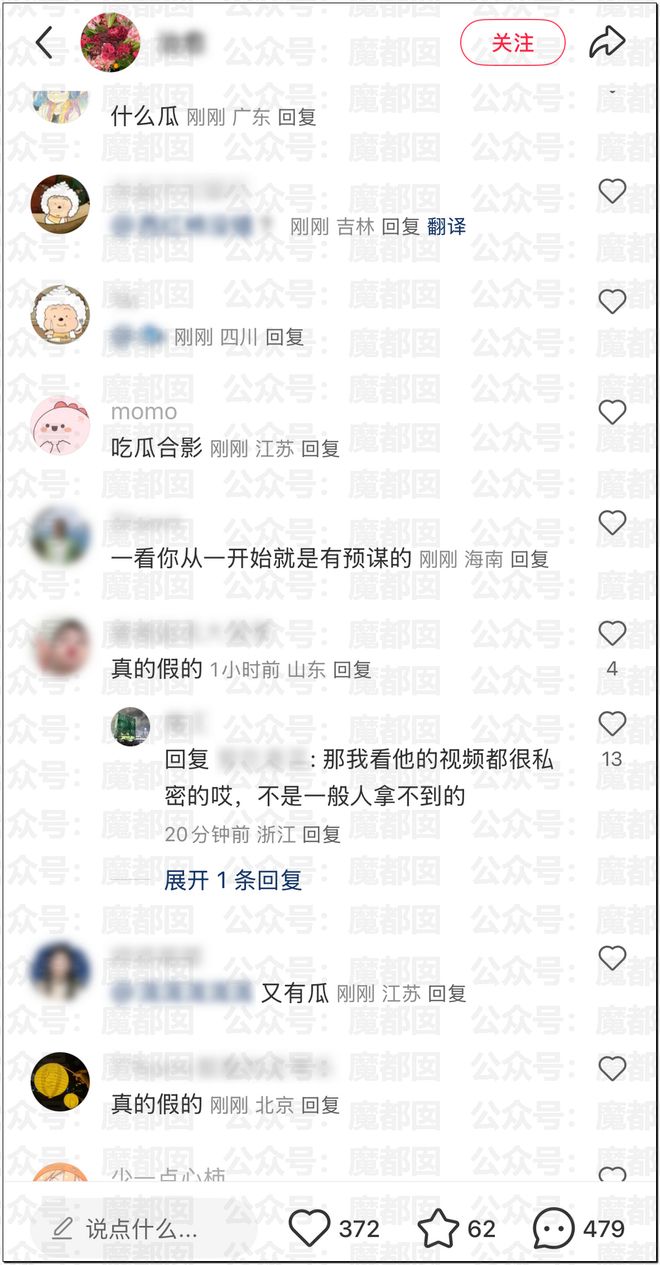Translate the comment from 吉林
The height and width of the screenshot is (1265, 660).
(446, 227)
